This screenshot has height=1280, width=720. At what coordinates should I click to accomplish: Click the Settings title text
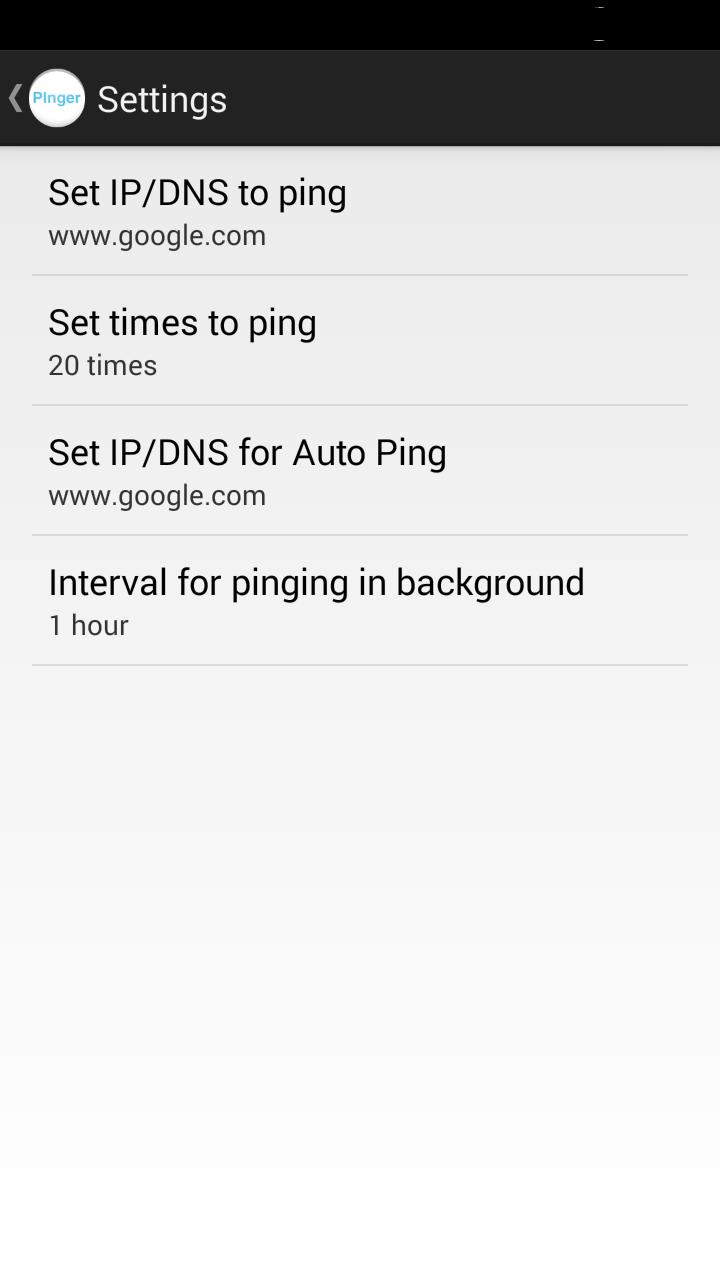coord(161,98)
